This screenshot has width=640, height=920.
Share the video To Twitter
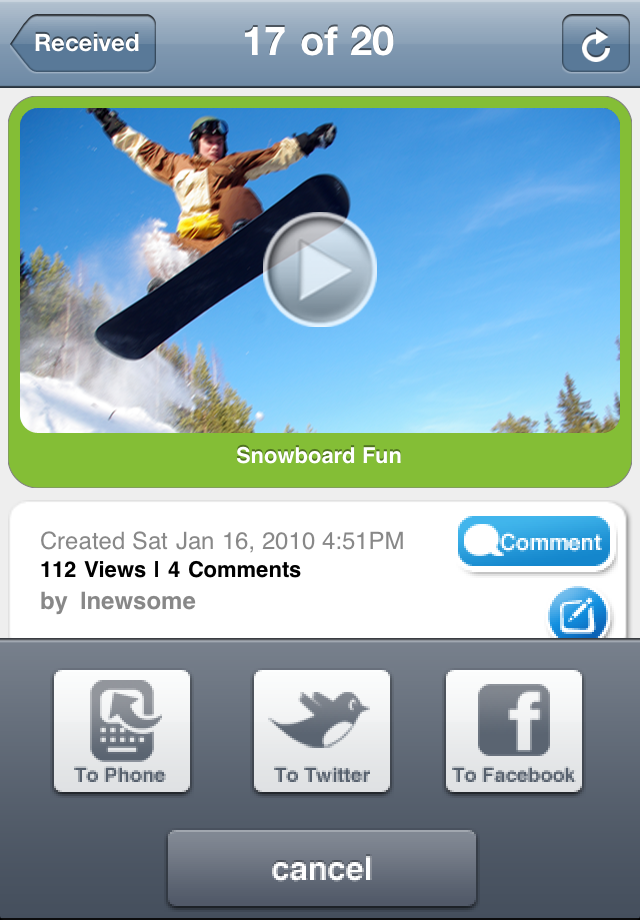[x=322, y=731]
